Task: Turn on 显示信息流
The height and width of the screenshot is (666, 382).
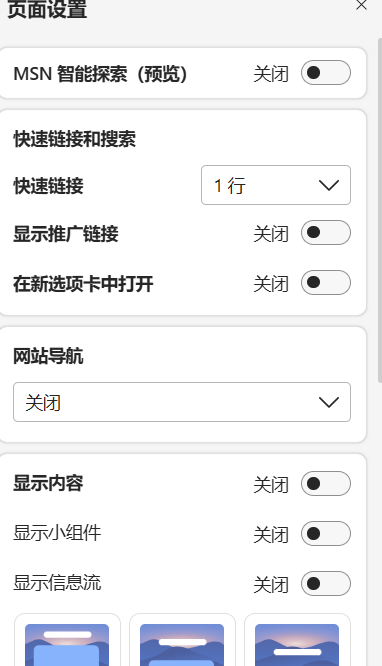Action: tap(326, 584)
